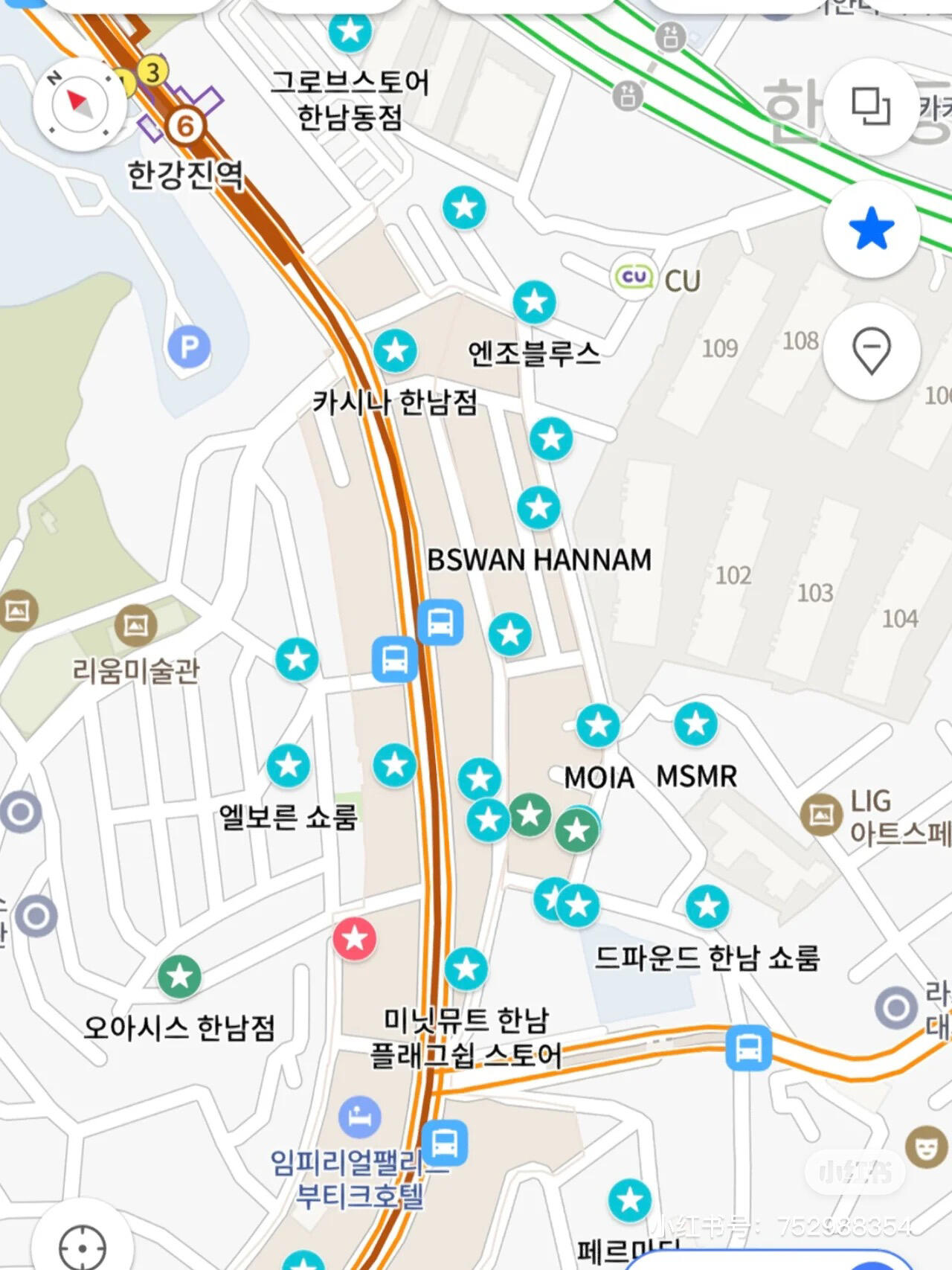
Task: Open the BSWAN HANNAM marker
Action: (538, 507)
